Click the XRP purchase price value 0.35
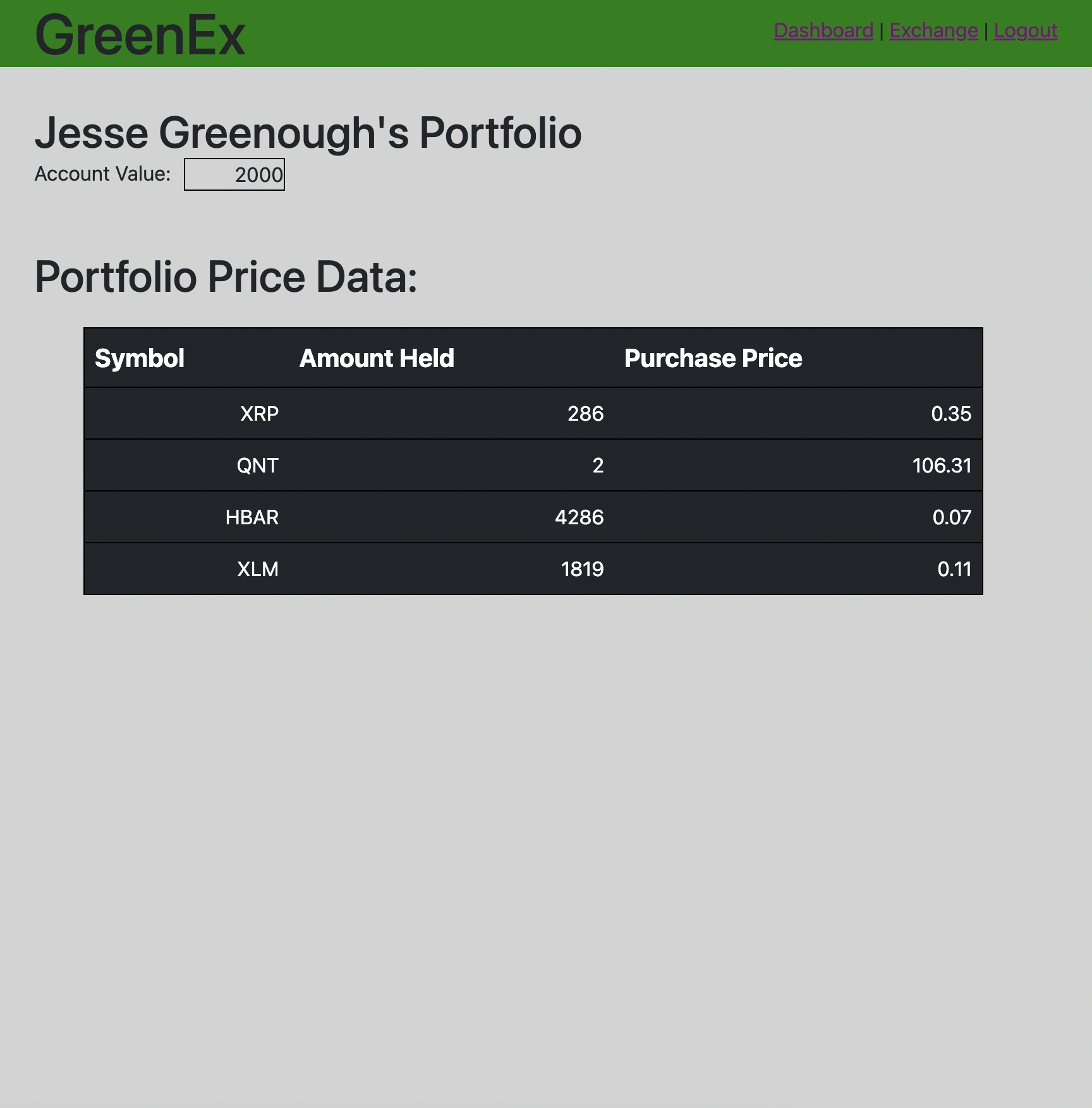The image size is (1092, 1108). pos(951,413)
